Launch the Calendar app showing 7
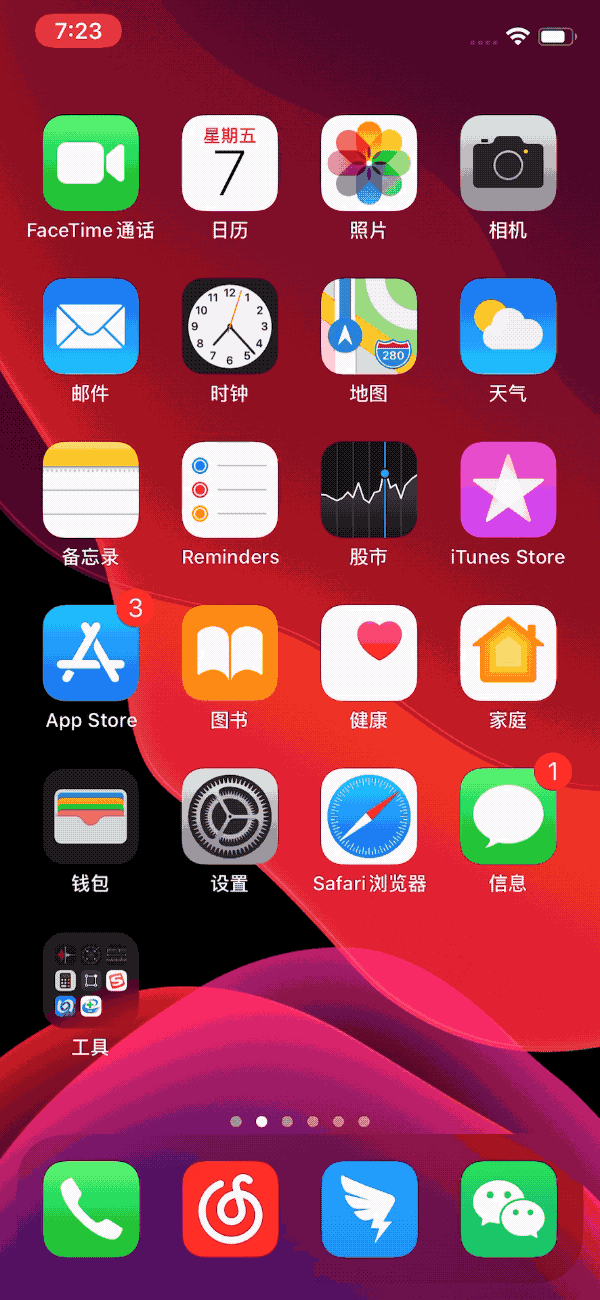Screen dimensions: 600x1300 (x=230, y=163)
